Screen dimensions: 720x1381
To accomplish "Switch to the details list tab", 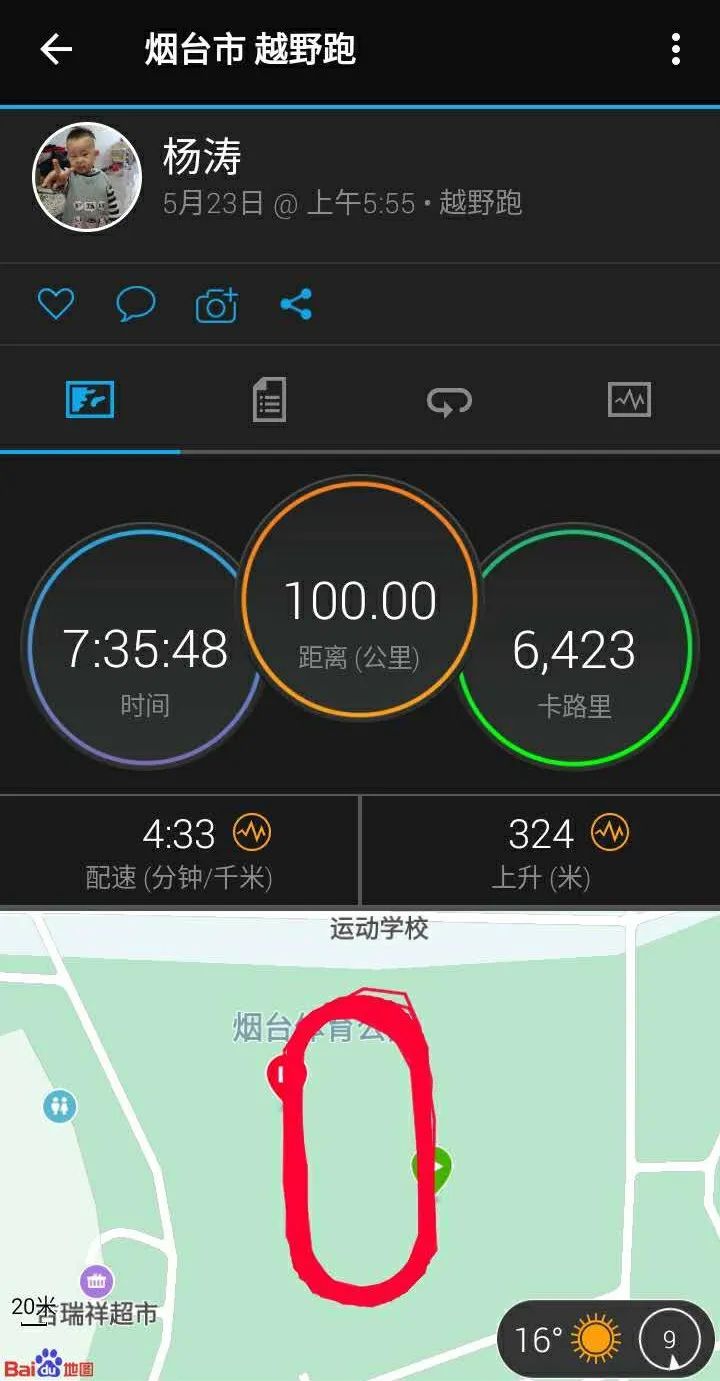I will 269,400.
